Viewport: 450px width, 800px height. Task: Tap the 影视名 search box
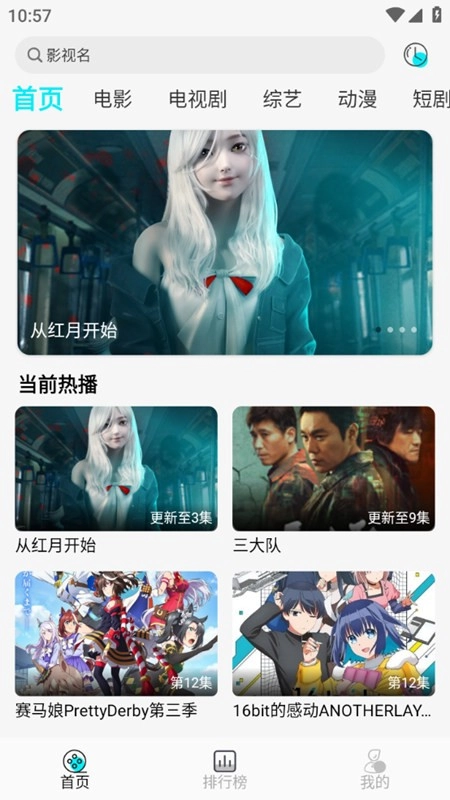(x=199, y=55)
